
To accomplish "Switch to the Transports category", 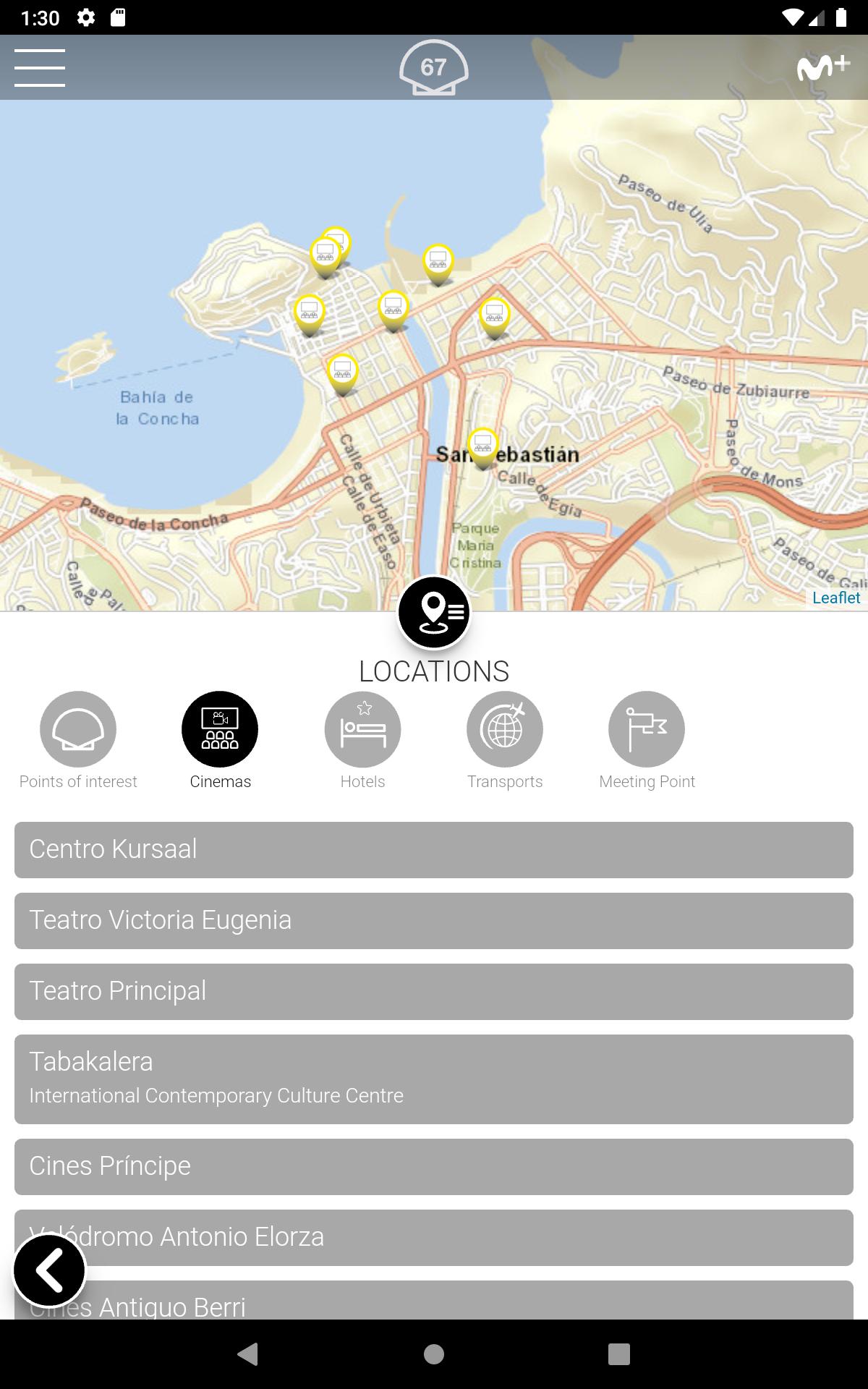I will (505, 729).
